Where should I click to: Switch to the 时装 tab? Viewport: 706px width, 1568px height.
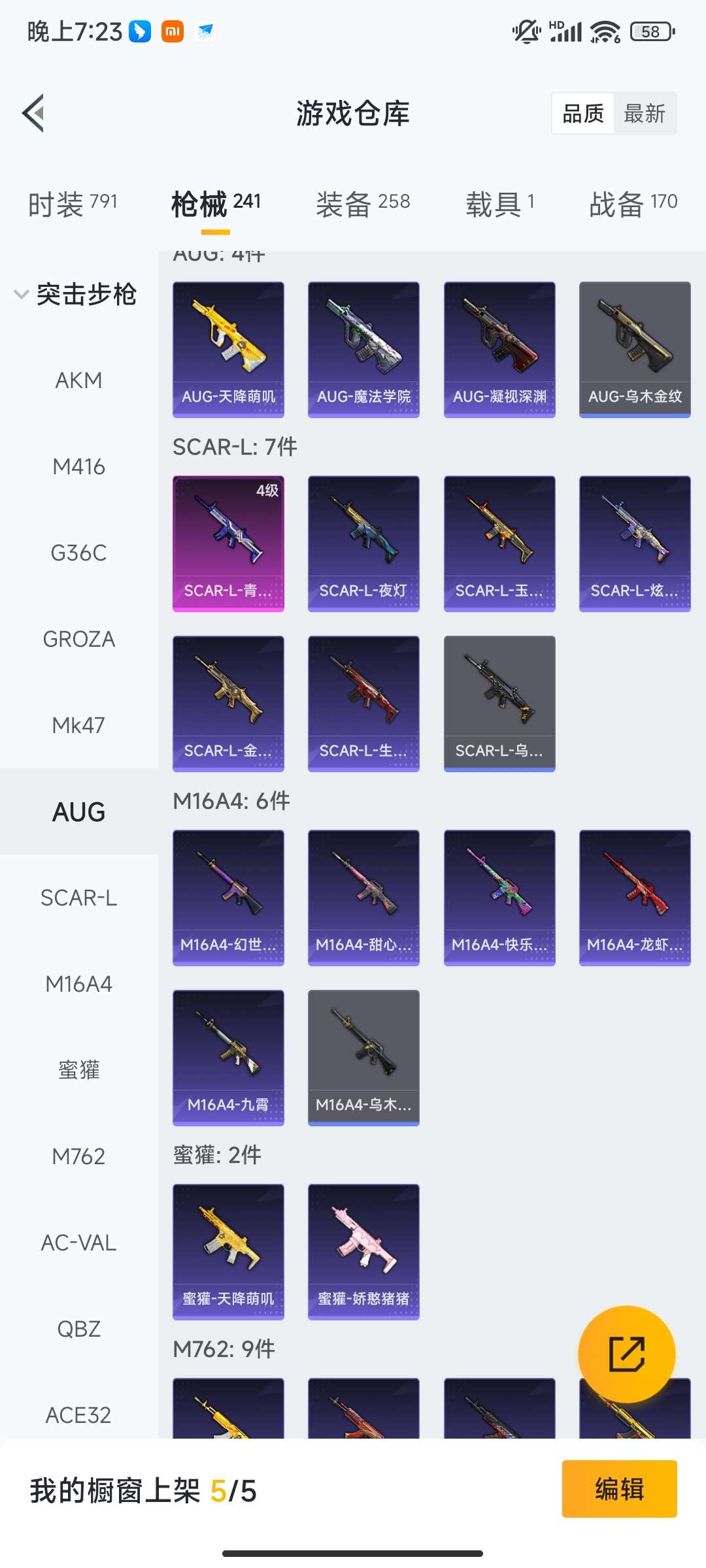click(x=73, y=204)
